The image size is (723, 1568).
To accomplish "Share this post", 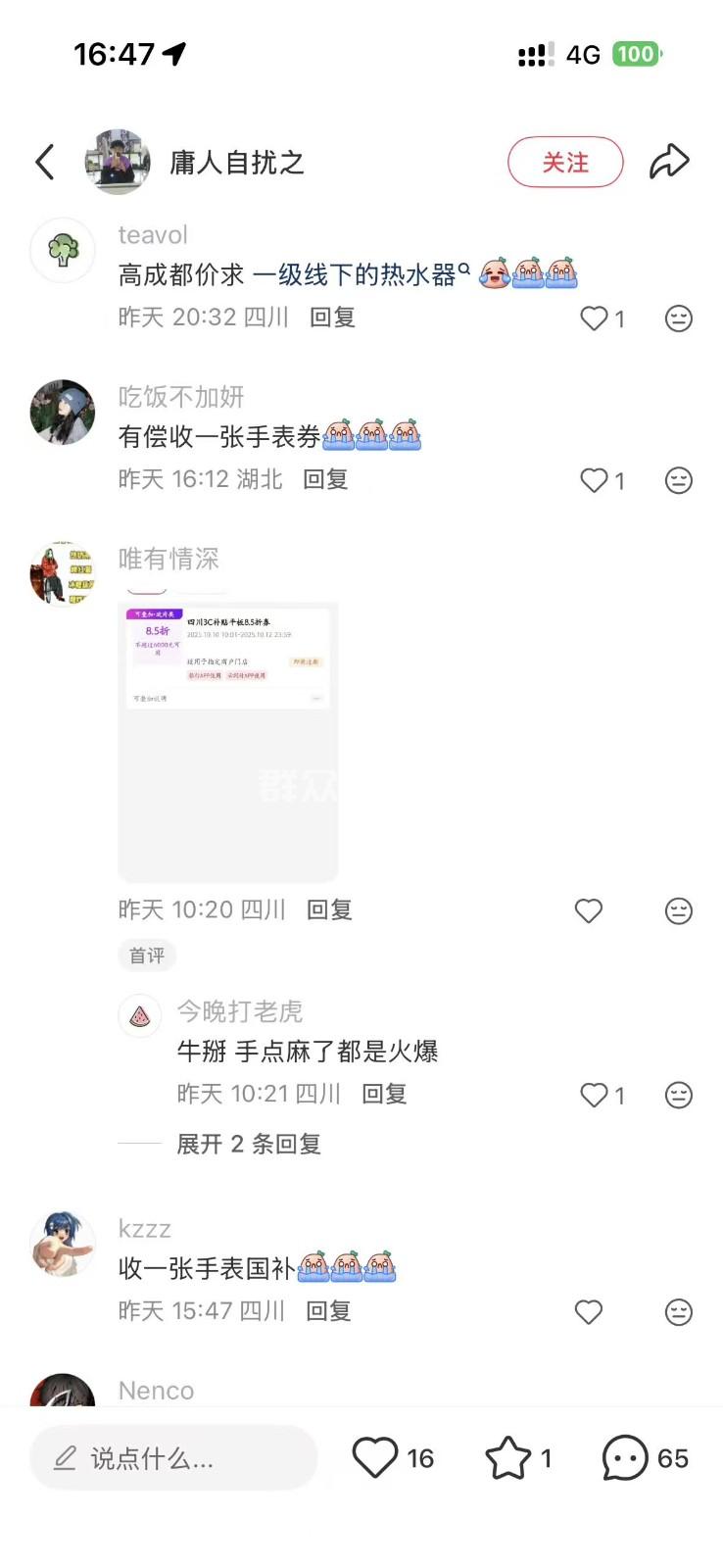I will [669, 162].
